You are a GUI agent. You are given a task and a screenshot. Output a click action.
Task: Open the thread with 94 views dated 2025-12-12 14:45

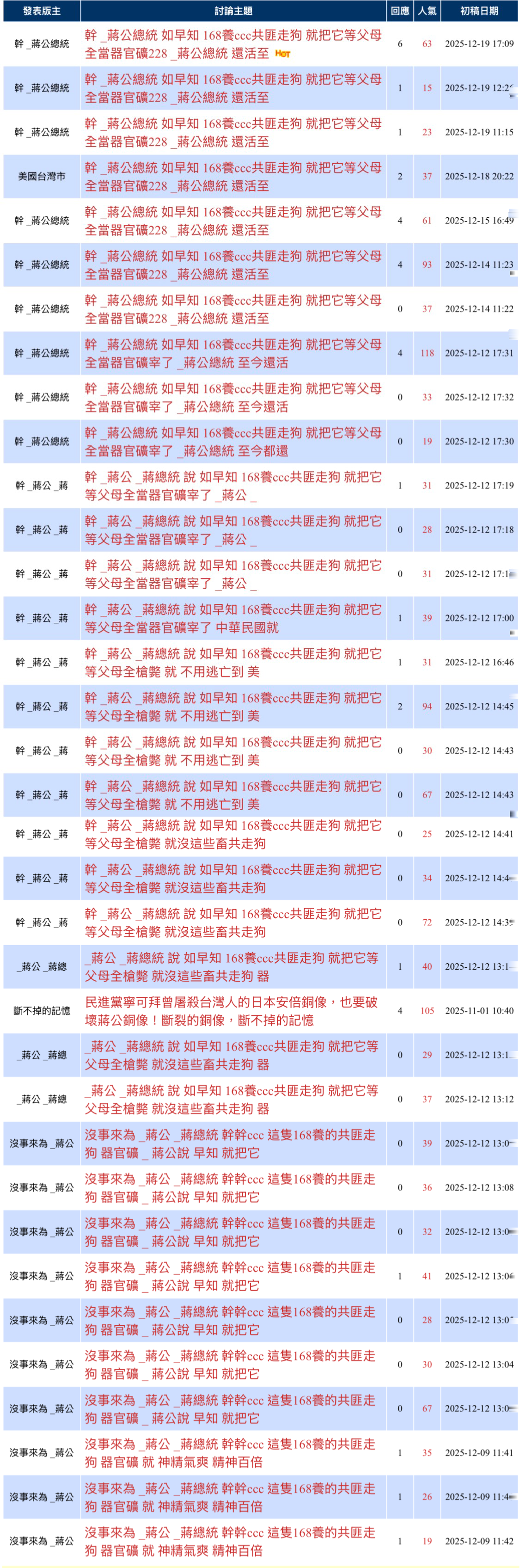coord(233,707)
